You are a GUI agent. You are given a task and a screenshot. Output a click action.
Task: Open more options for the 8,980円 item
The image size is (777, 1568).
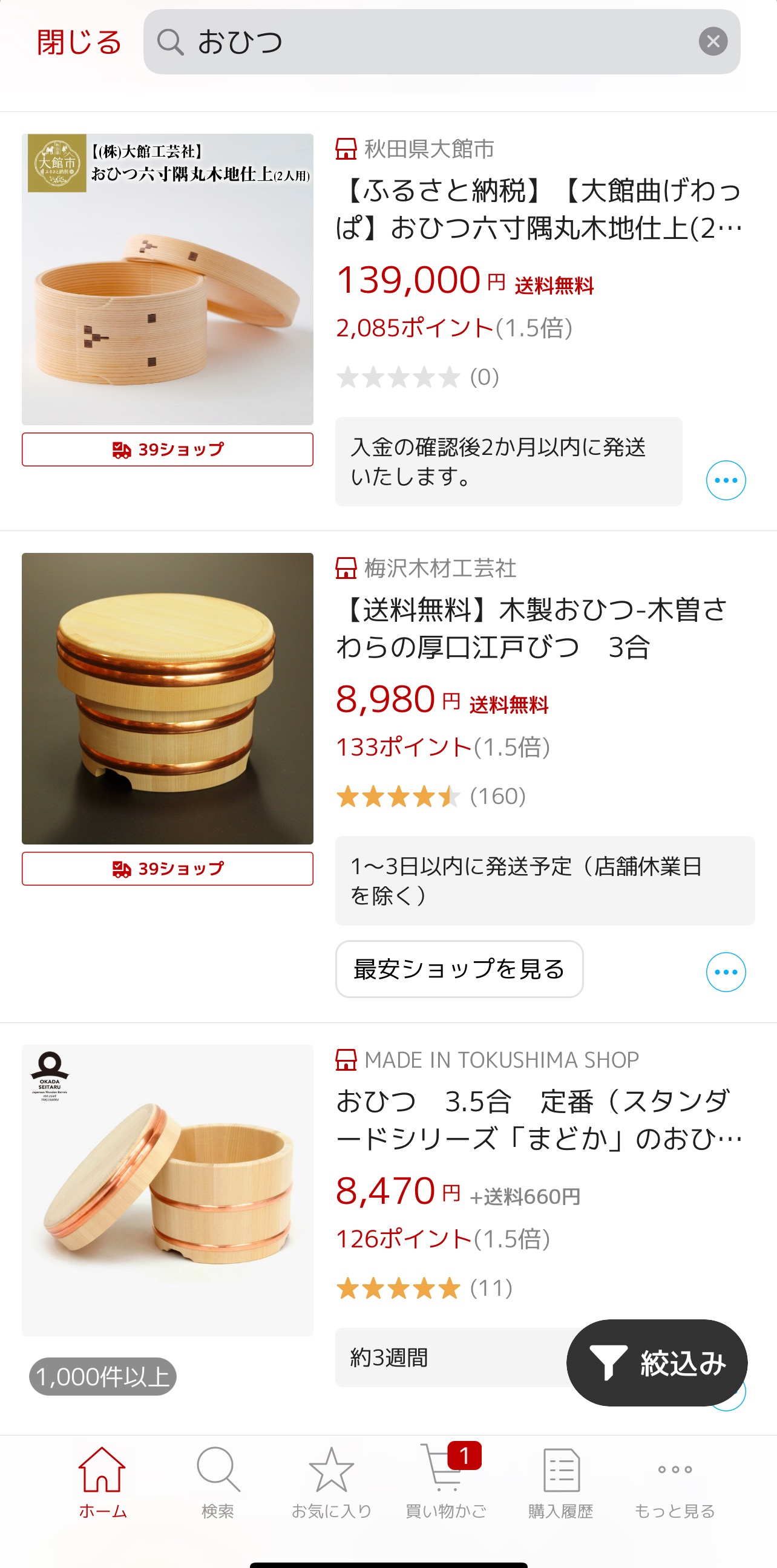[x=725, y=972]
